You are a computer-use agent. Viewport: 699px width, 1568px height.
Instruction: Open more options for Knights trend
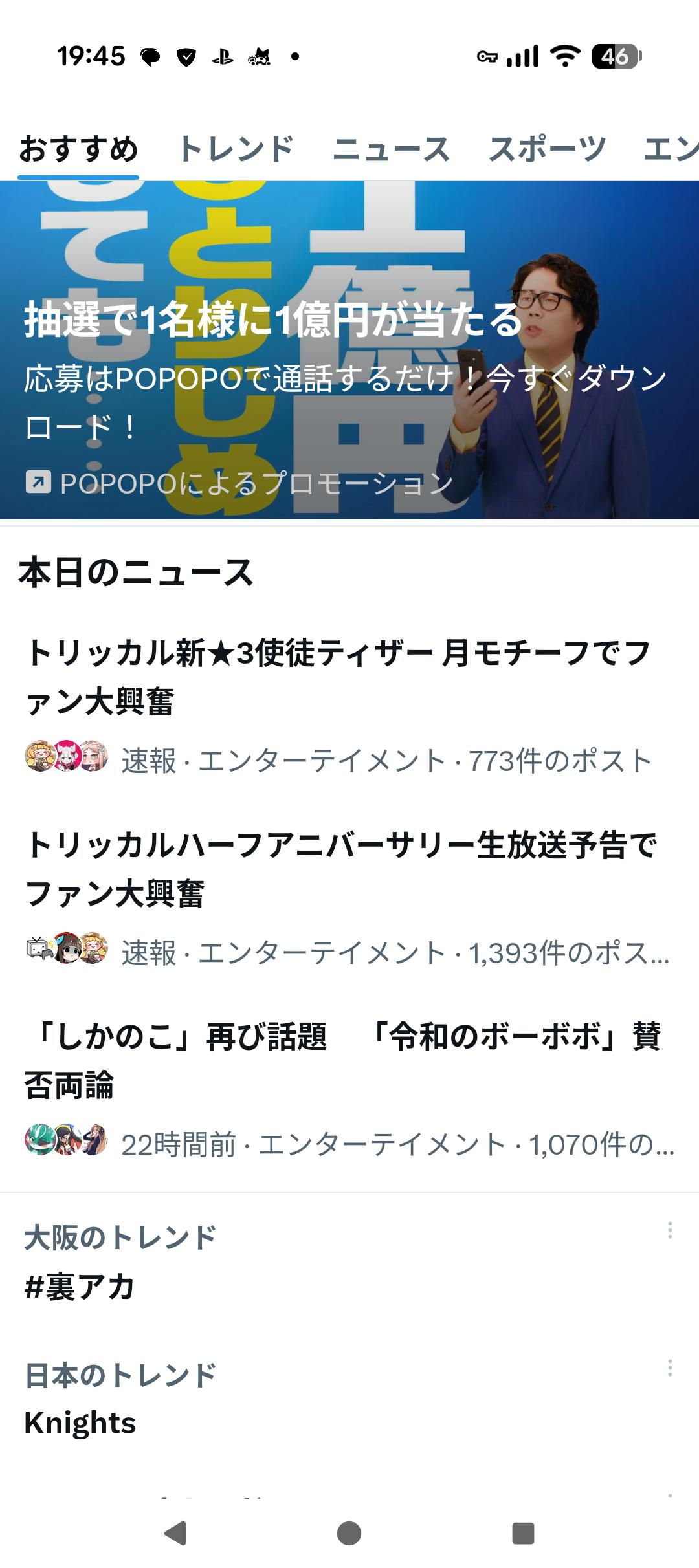tap(670, 1368)
